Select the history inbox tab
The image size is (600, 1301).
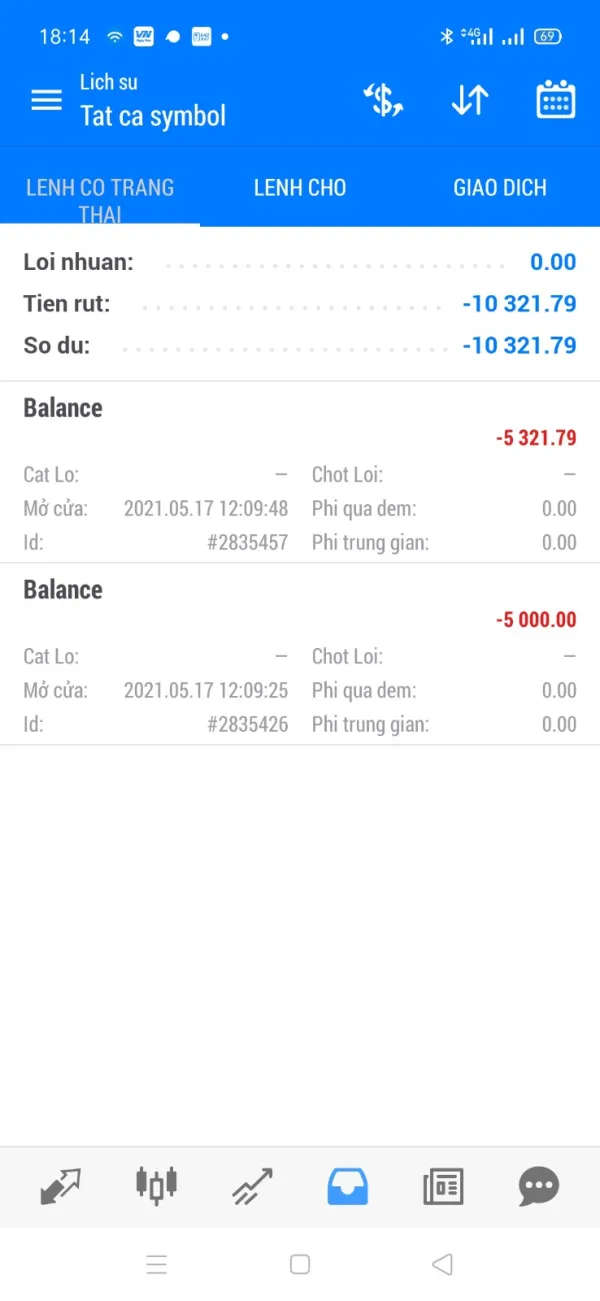tap(348, 1186)
